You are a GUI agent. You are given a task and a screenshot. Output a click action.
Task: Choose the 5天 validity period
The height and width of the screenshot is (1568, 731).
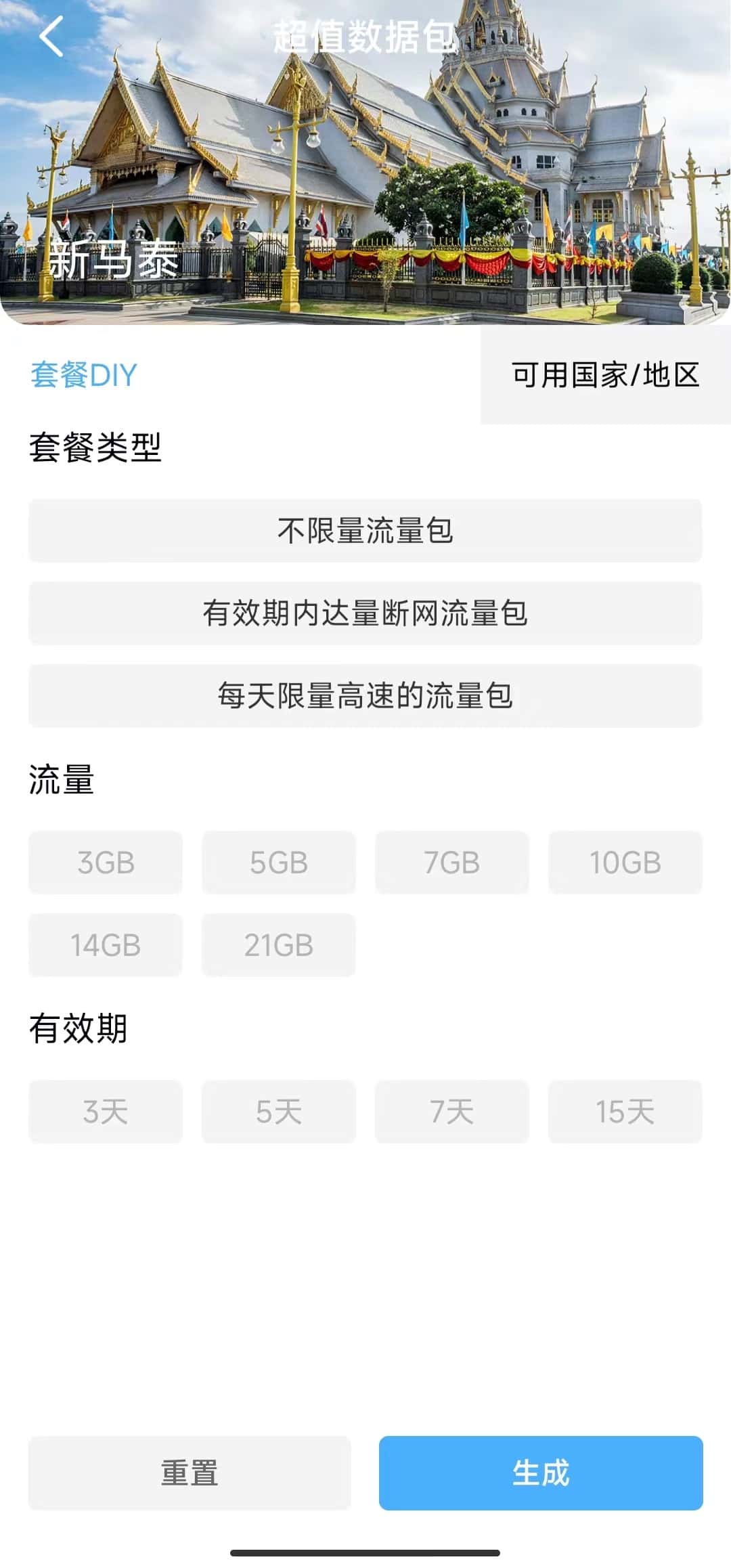[x=279, y=1112]
